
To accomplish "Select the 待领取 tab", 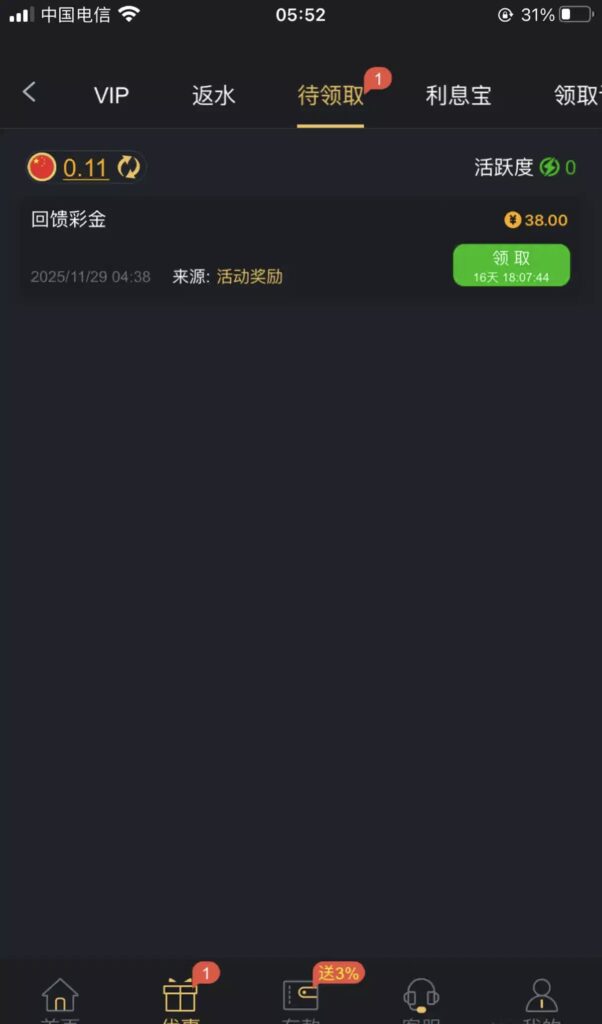I will click(x=330, y=96).
